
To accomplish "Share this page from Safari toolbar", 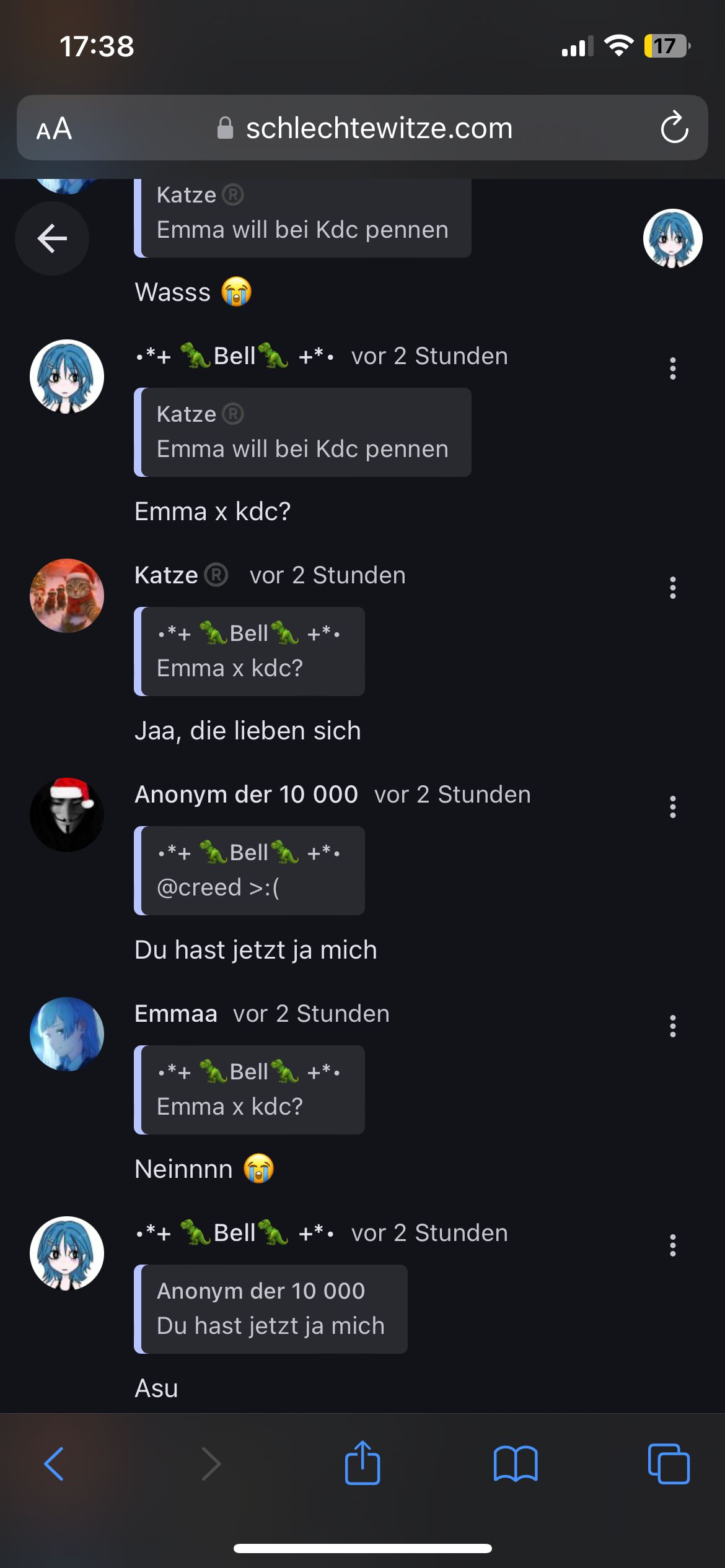I will click(x=362, y=1464).
